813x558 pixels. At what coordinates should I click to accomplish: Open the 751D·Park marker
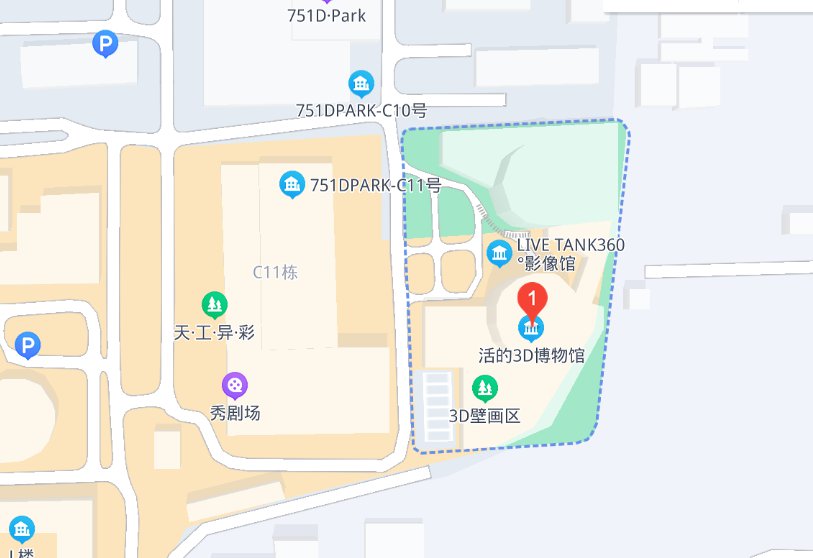pyautogui.click(x=329, y=15)
